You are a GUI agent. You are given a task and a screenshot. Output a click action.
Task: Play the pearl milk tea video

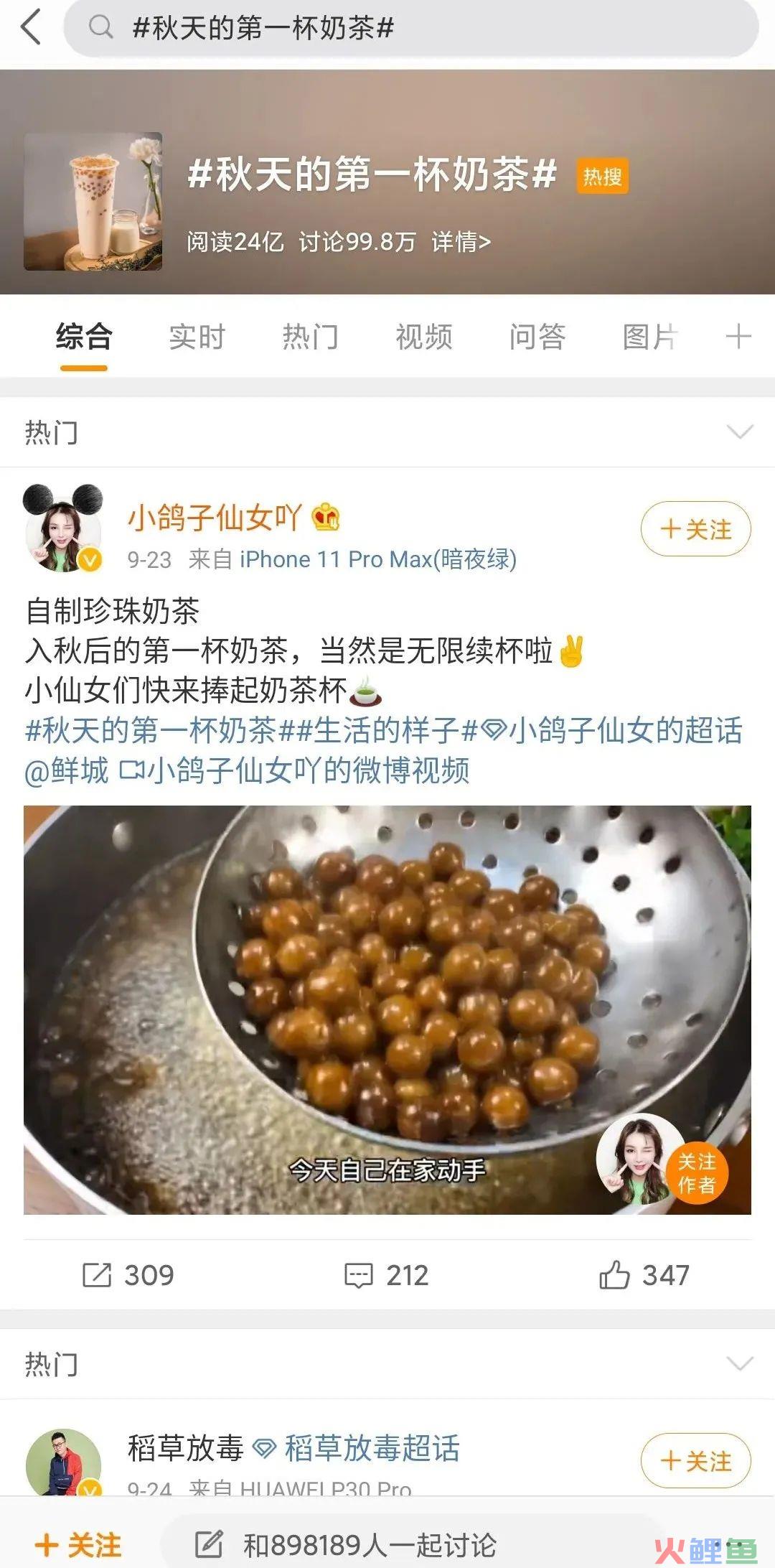387,1009
